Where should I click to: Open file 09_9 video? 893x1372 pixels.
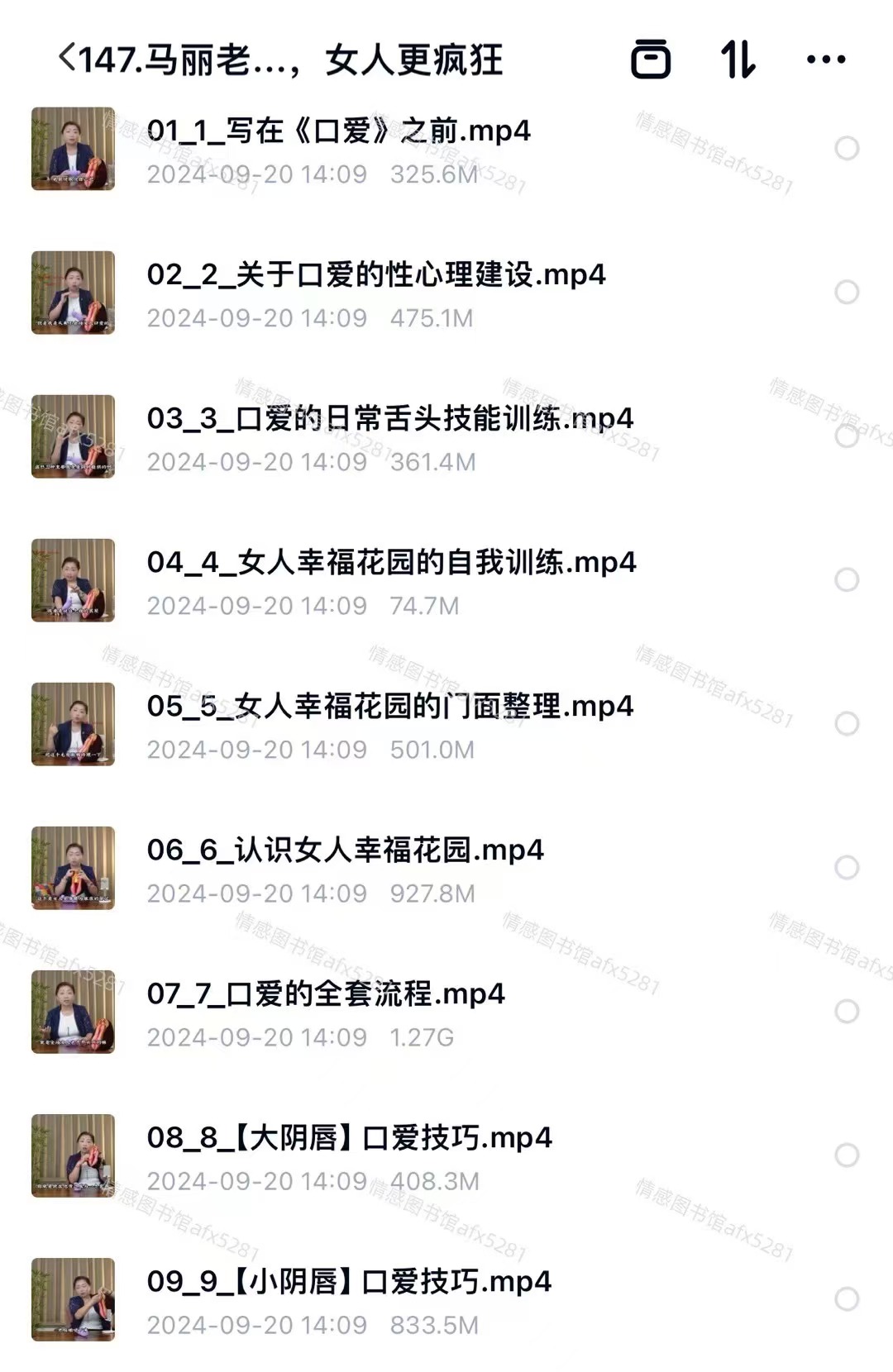(348, 1281)
